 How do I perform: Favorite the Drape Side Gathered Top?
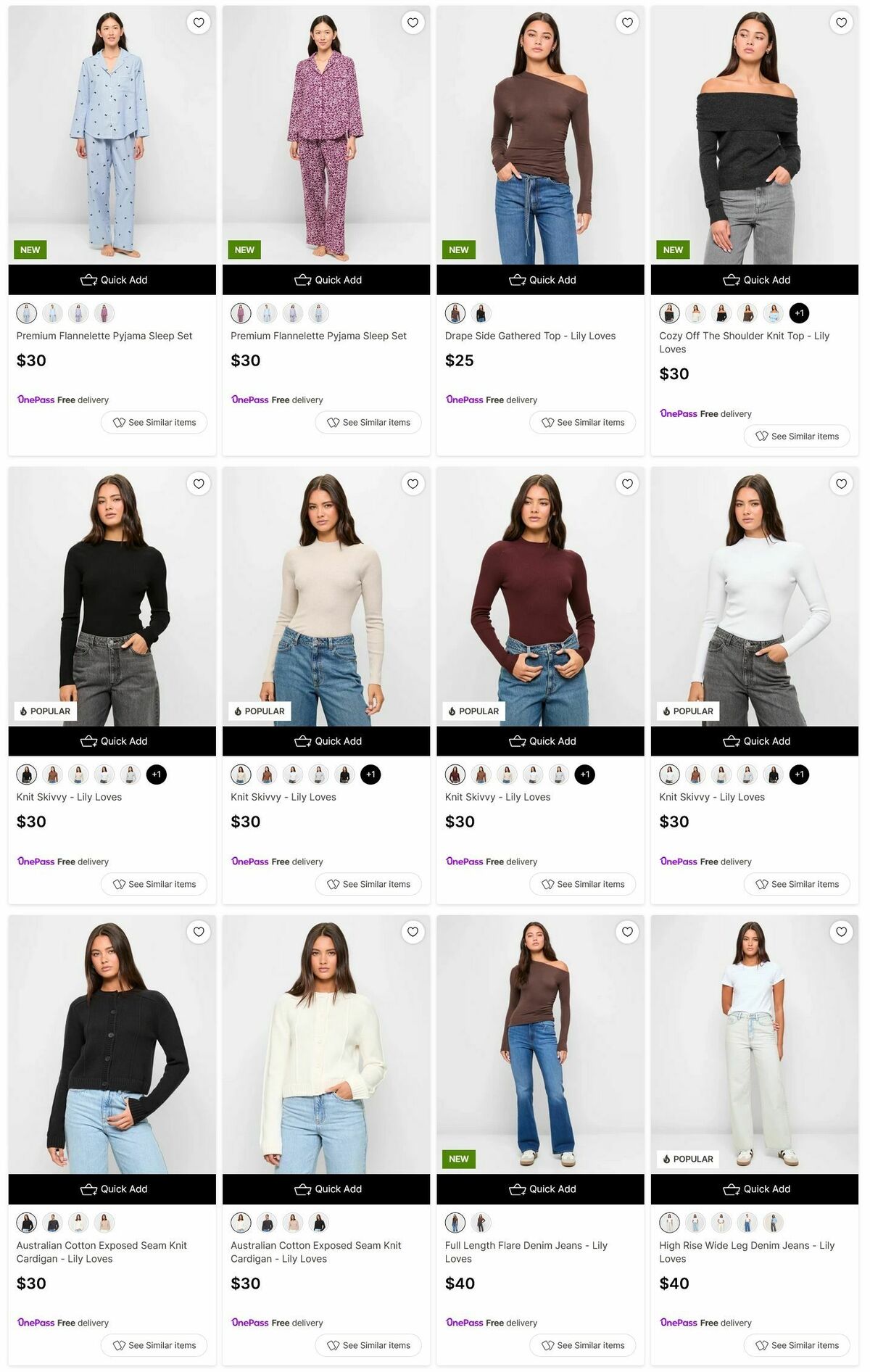click(x=628, y=22)
